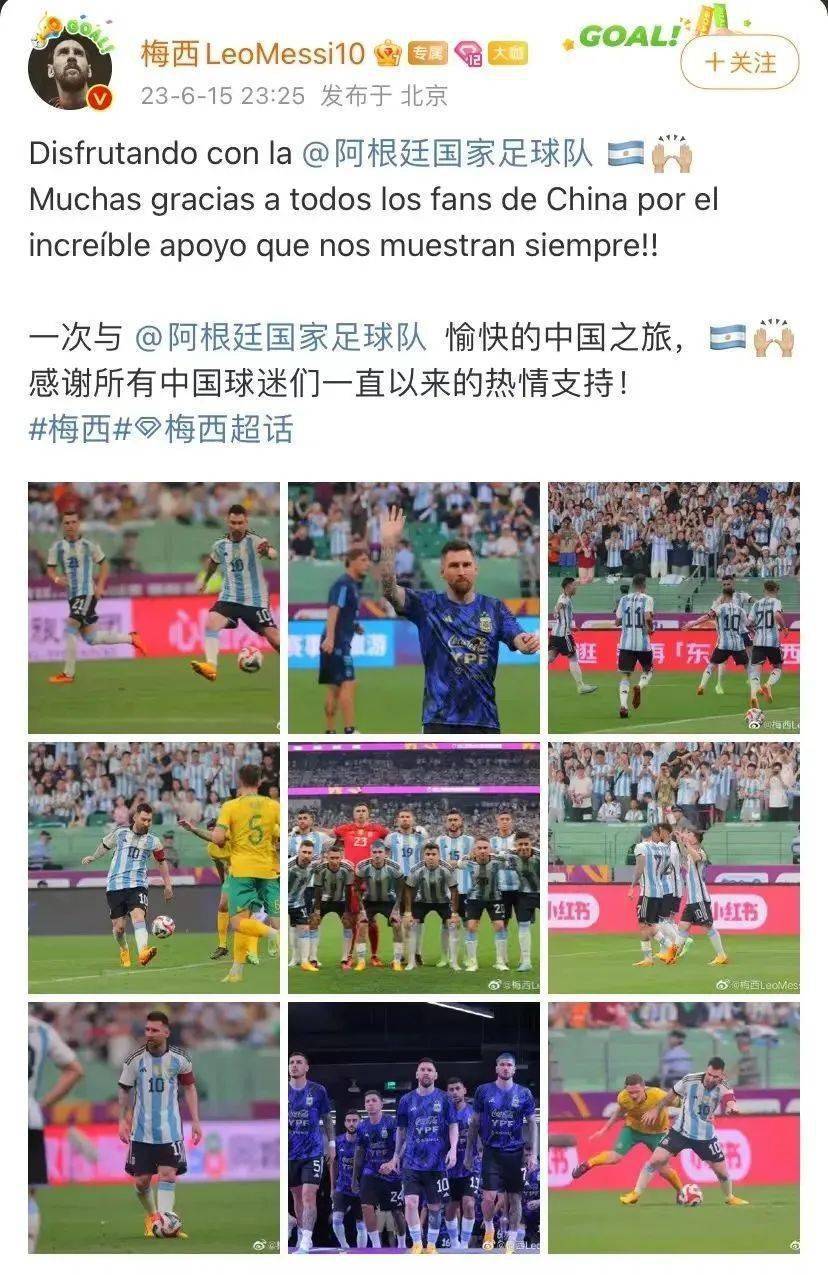Open the 梅西超话 super topic link
Screen dimensions: 828x1275
click(x=214, y=429)
